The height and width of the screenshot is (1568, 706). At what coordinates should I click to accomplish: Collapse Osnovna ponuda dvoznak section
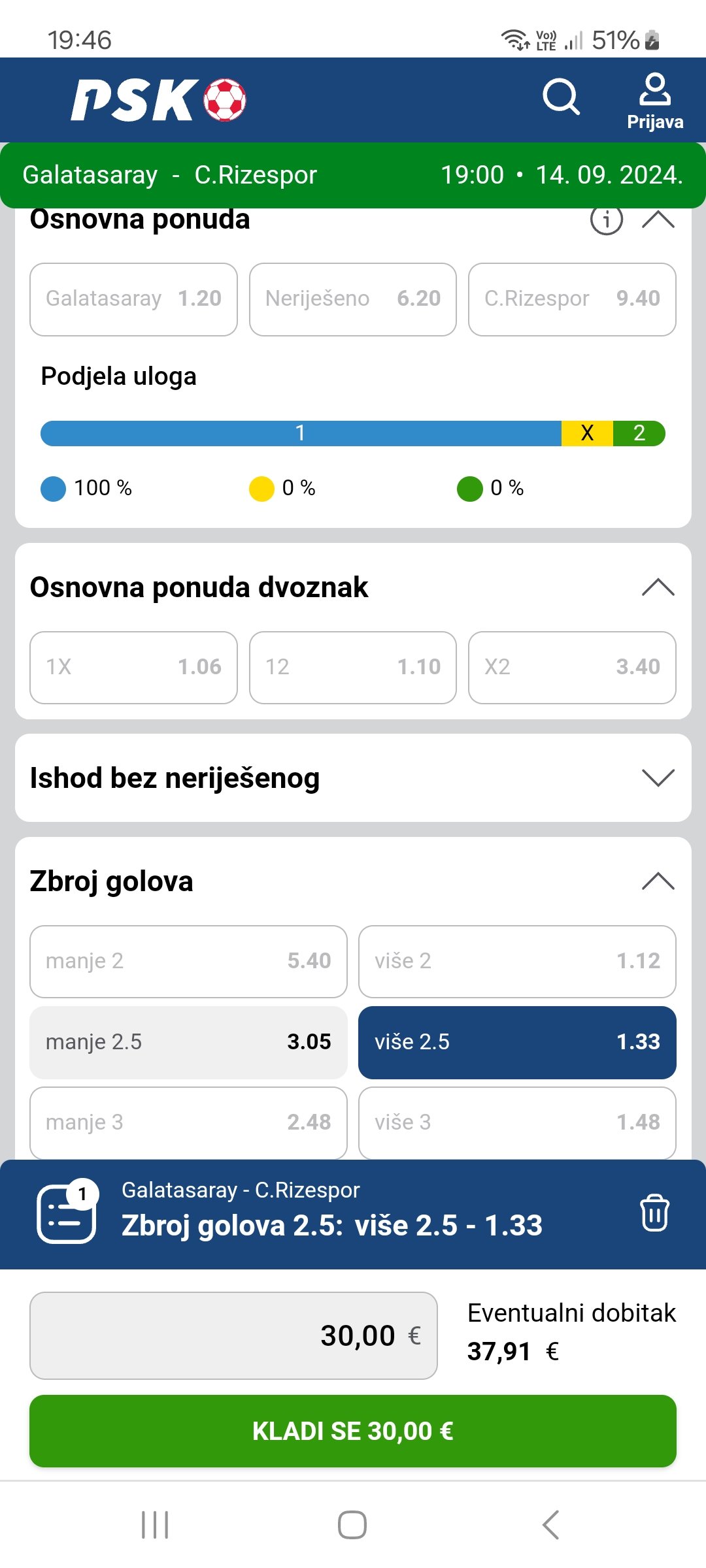658,587
